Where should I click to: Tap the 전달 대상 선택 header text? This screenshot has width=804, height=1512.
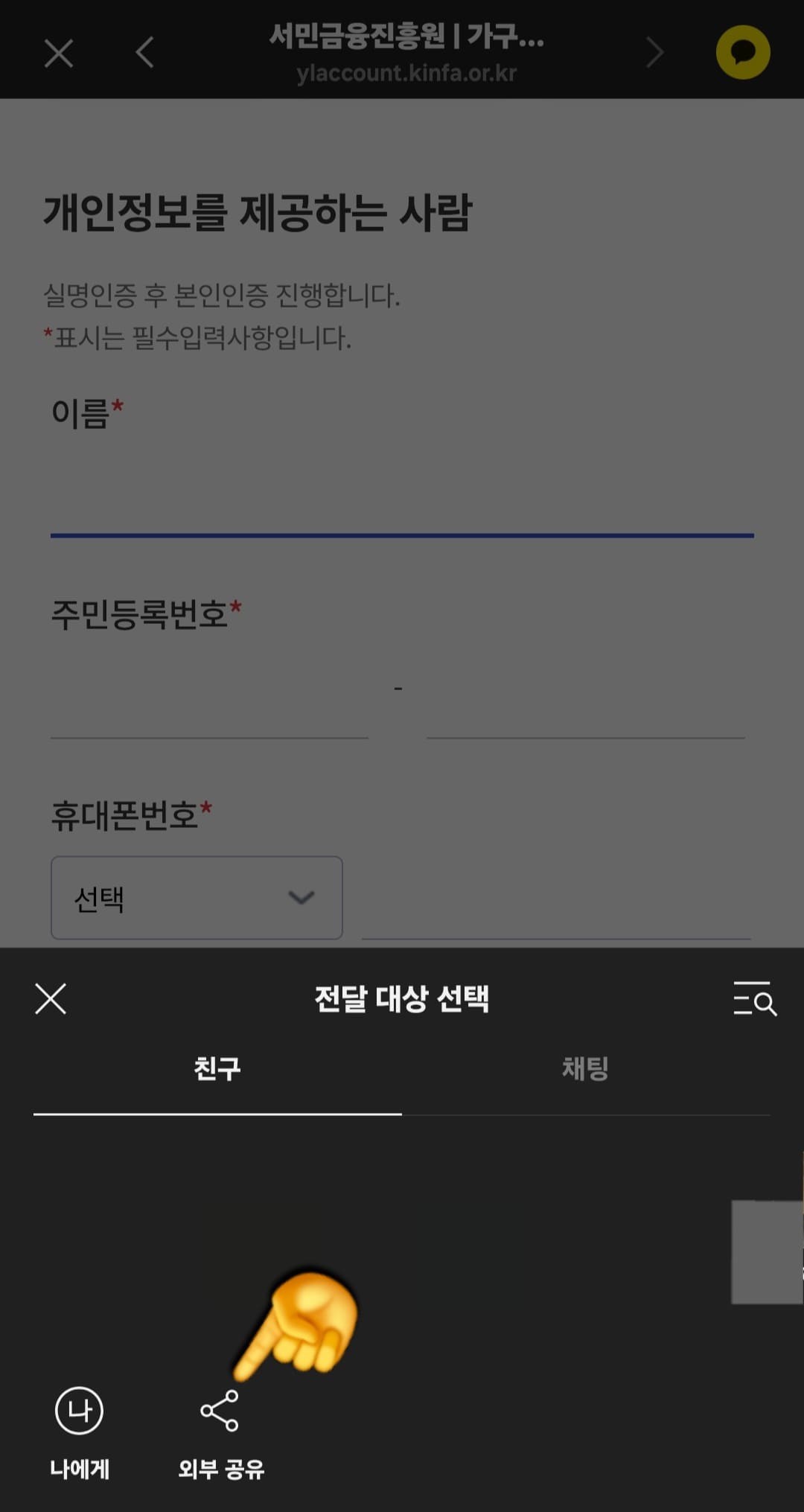[x=402, y=1001]
